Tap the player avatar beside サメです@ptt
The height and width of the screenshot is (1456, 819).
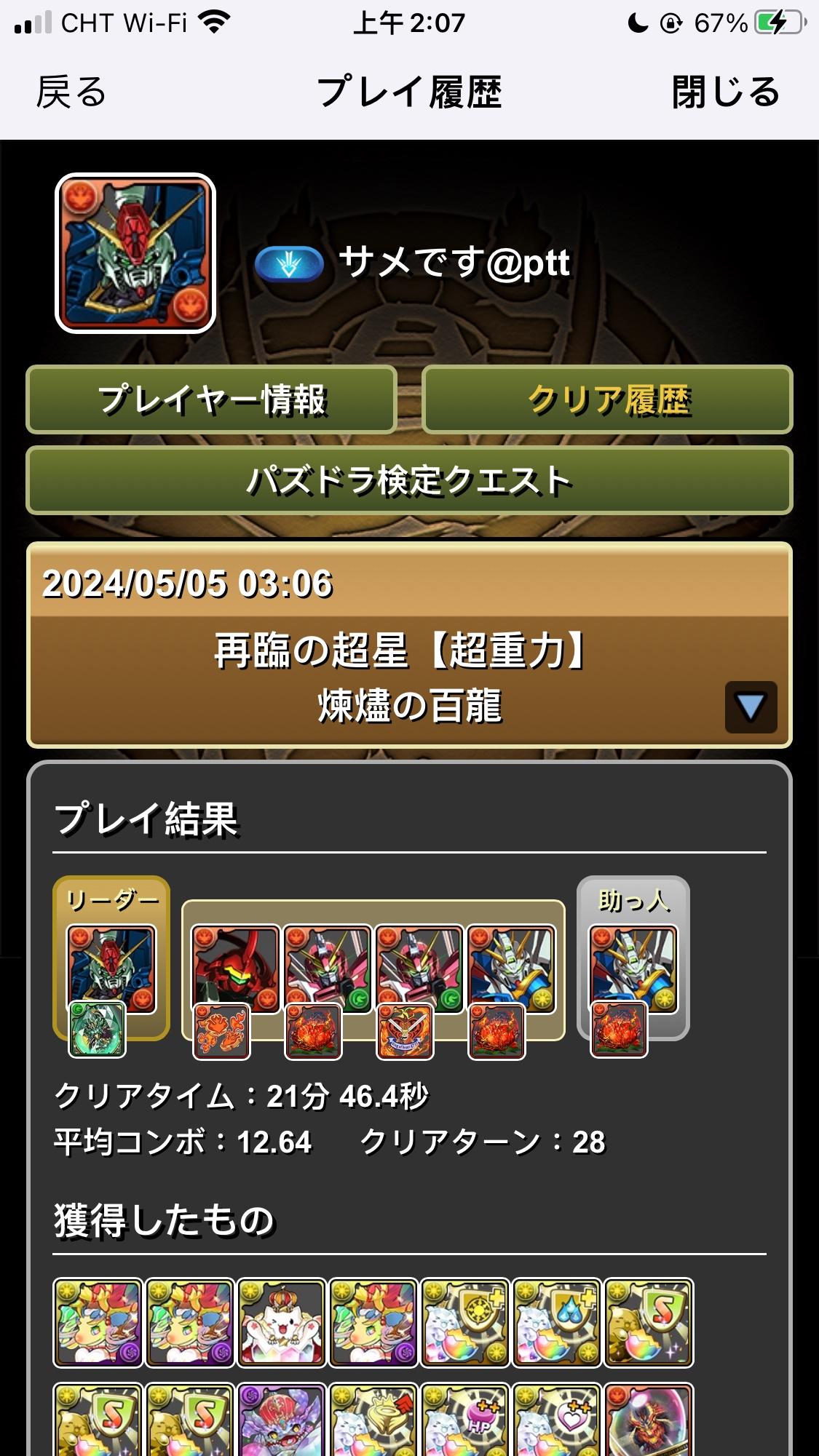coord(135,253)
